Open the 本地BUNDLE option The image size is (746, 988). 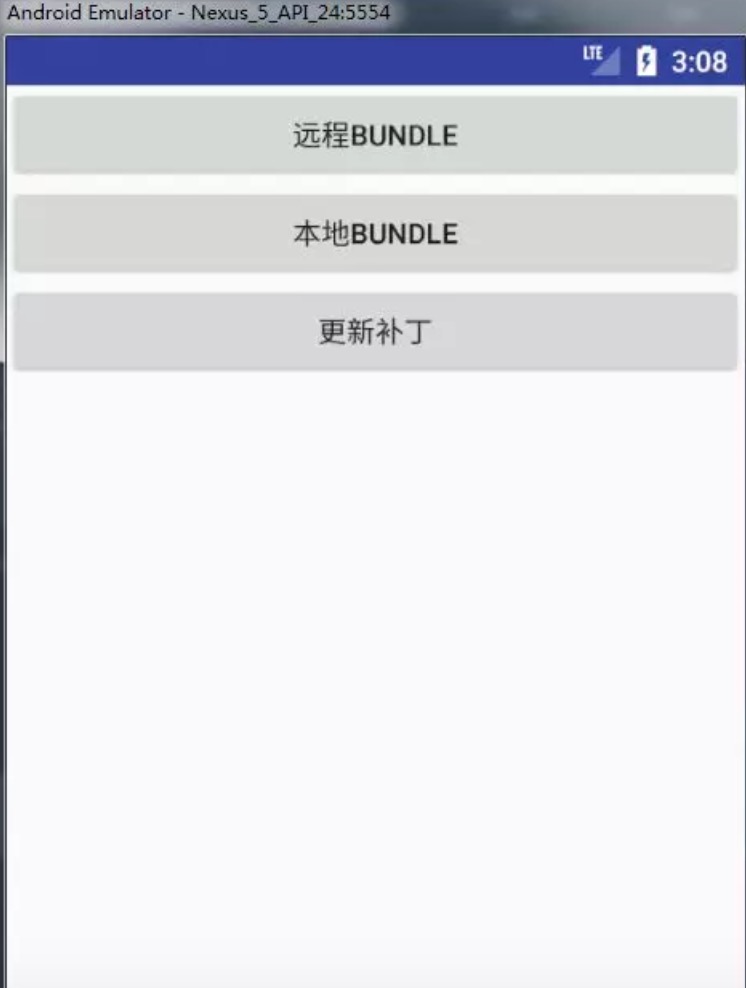tap(375, 234)
